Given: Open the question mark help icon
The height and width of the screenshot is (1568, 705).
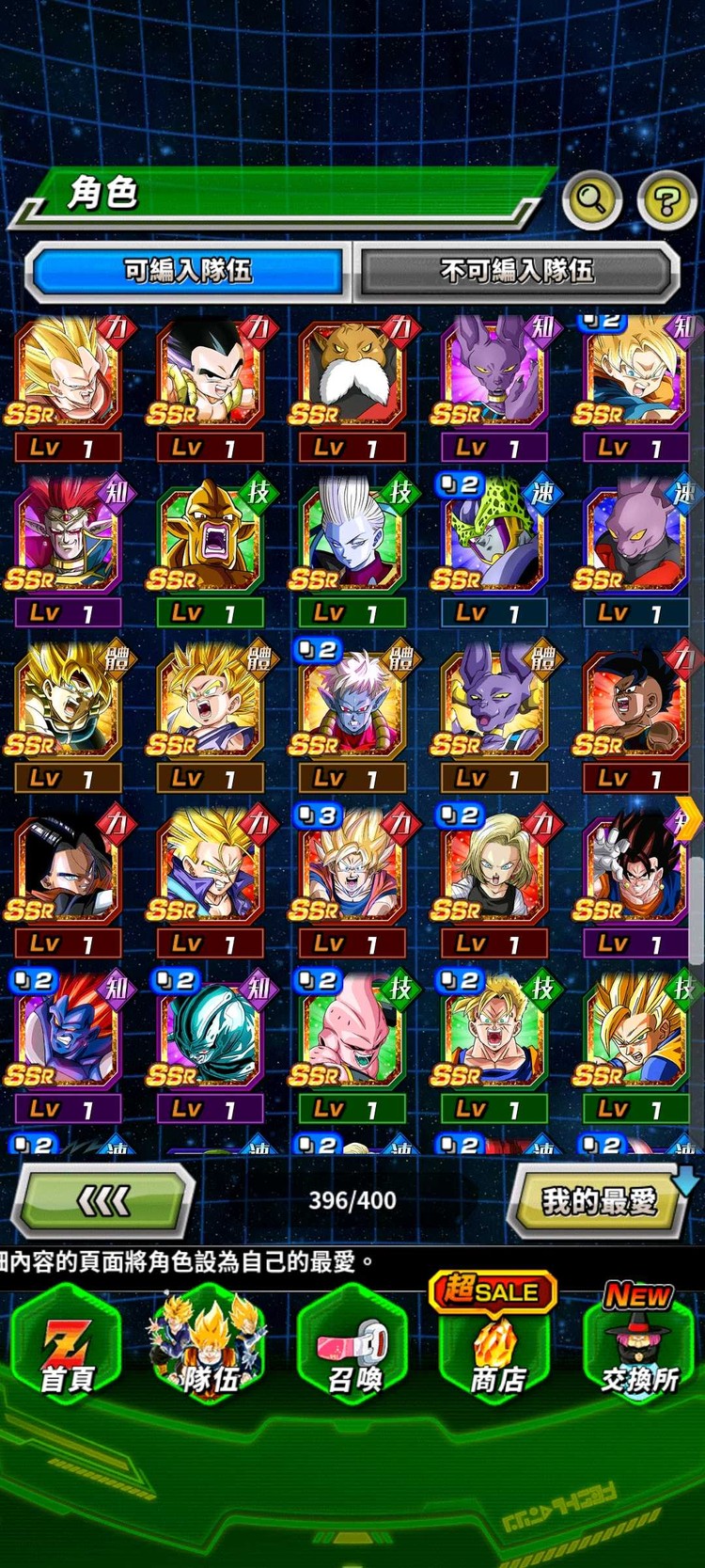Looking at the screenshot, I should (x=666, y=199).
